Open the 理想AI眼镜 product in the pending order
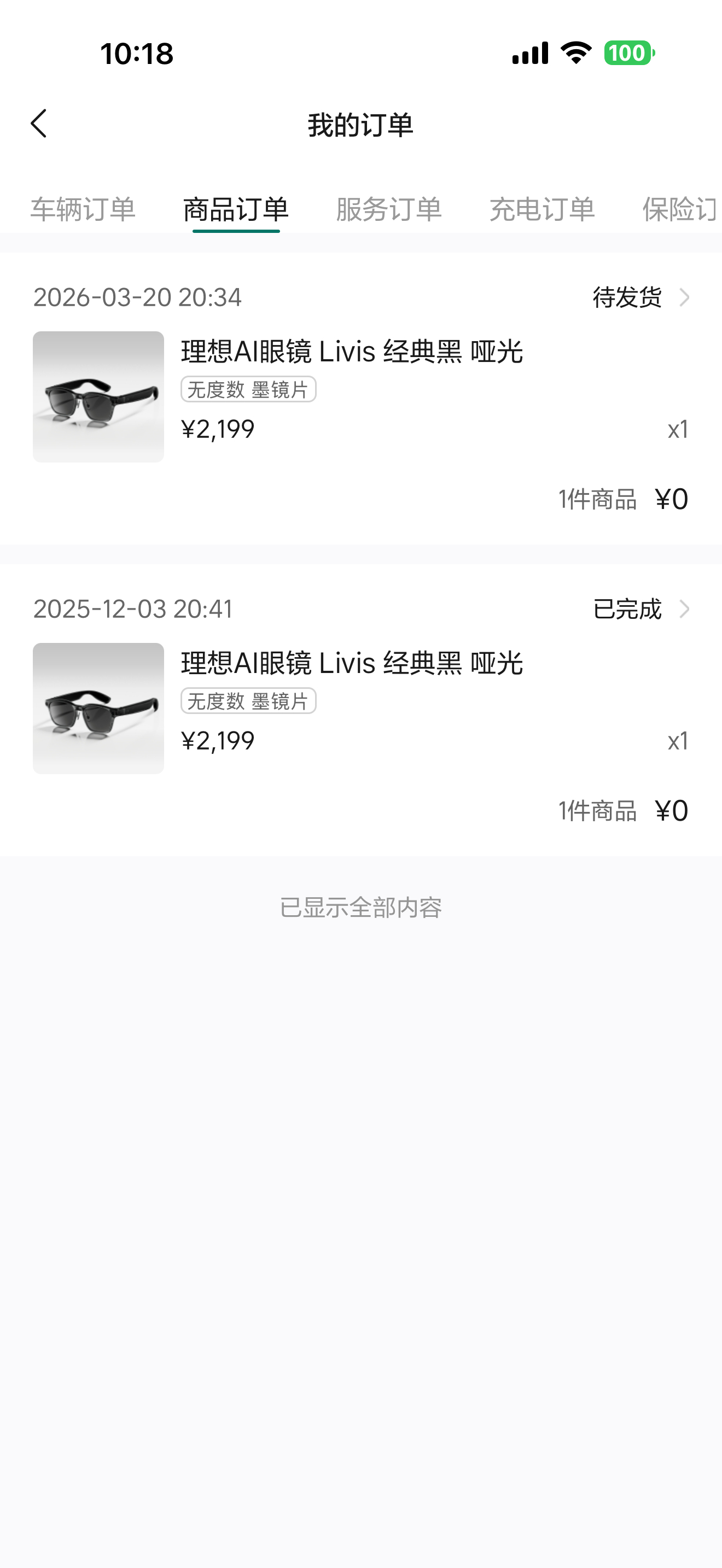 click(x=352, y=351)
